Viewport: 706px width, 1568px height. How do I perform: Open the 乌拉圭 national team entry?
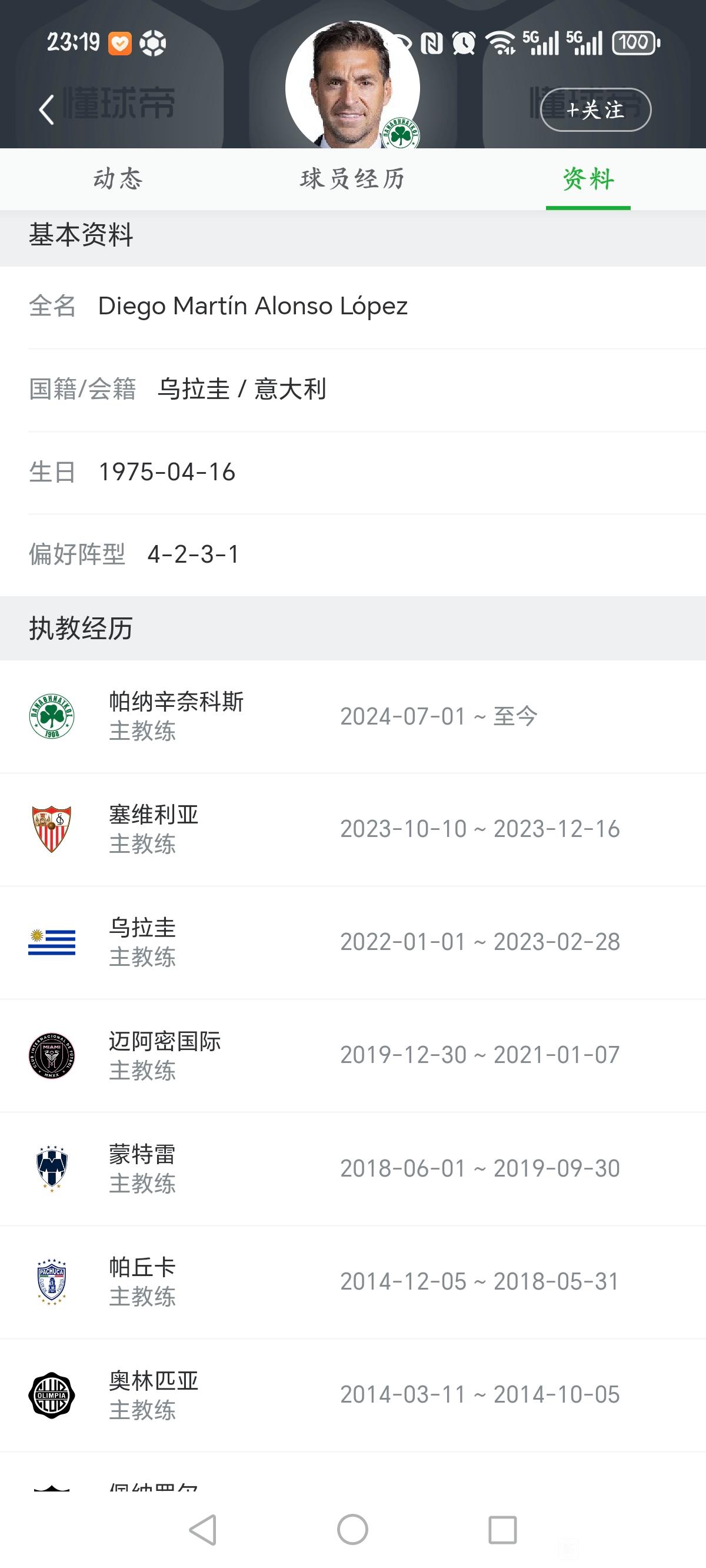353,943
